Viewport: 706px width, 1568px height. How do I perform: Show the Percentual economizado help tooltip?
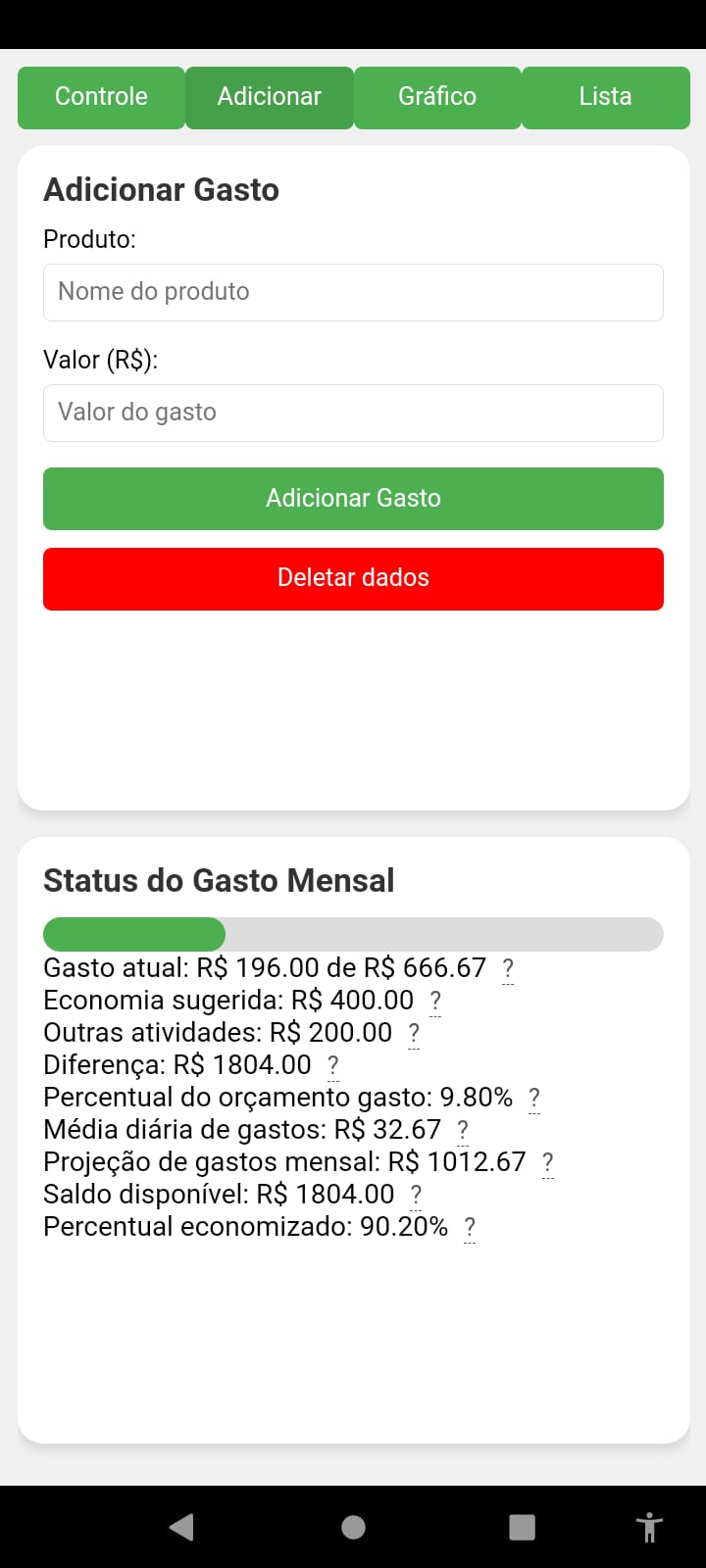470,1228
